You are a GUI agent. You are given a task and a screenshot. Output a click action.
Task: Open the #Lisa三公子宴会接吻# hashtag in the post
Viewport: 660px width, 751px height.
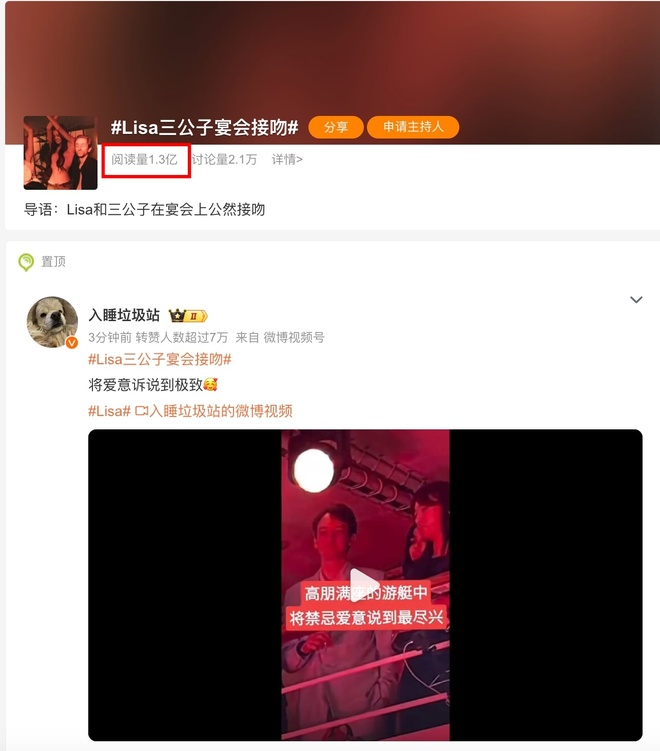point(160,359)
